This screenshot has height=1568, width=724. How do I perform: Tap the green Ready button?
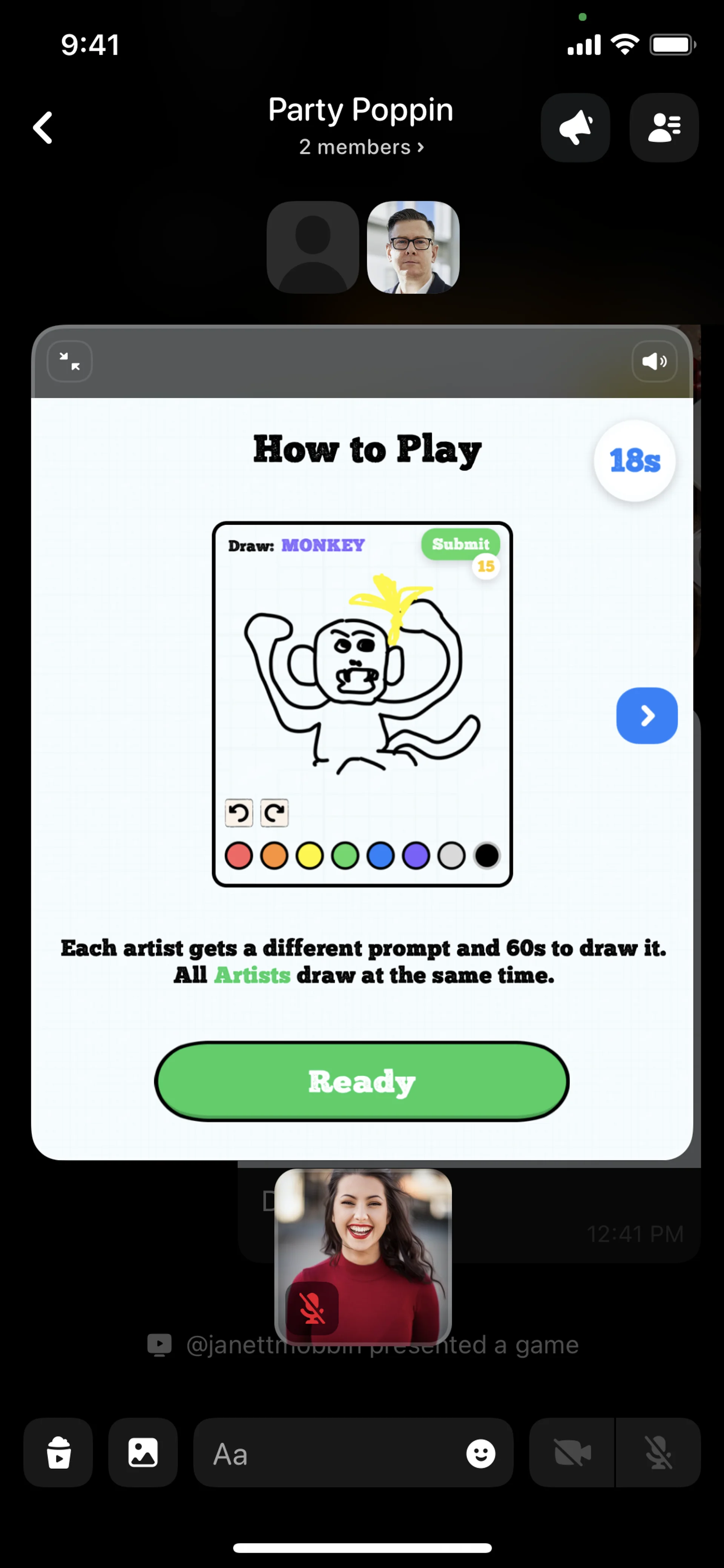(361, 1082)
